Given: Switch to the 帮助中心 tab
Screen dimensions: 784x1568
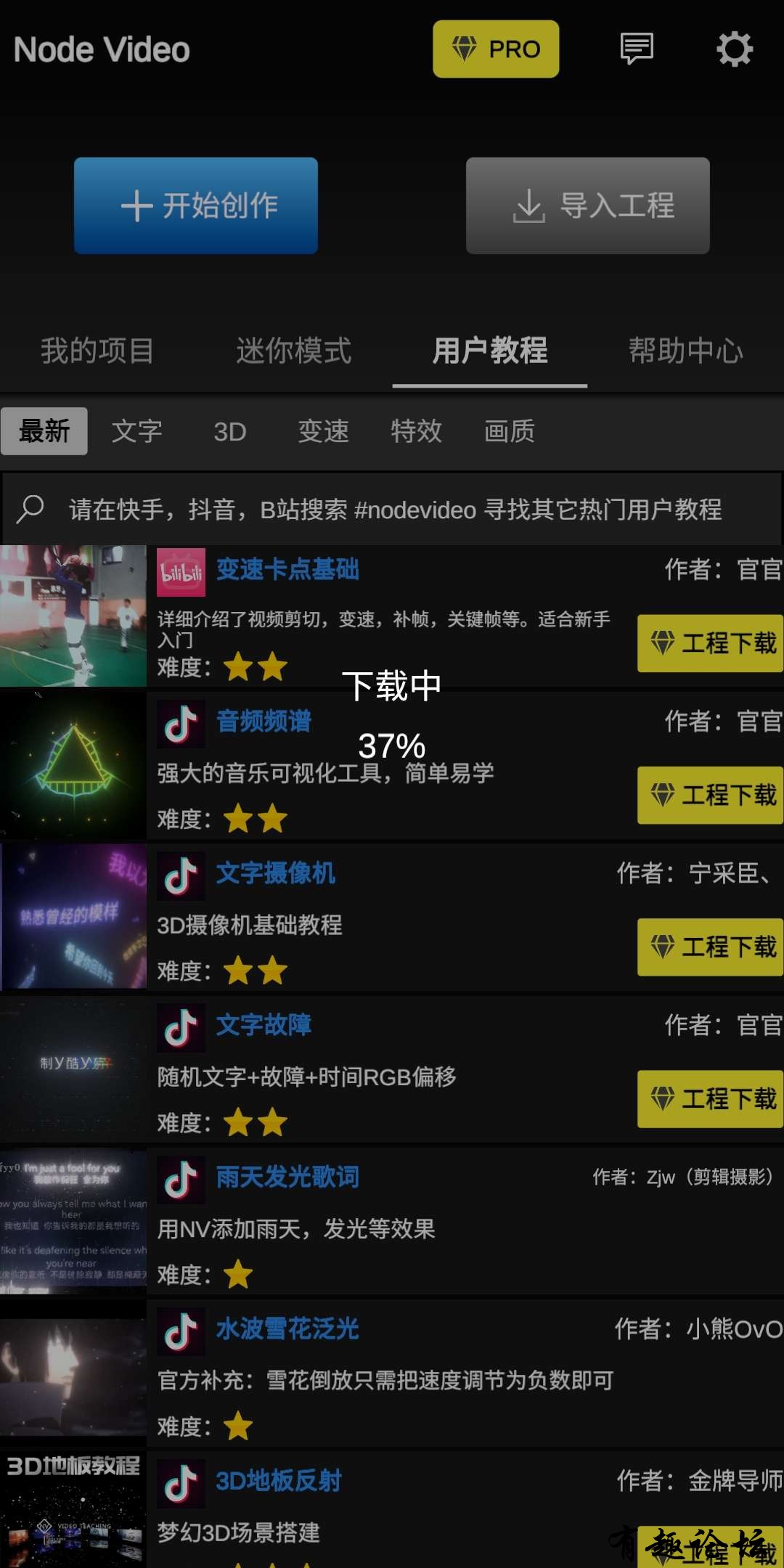Looking at the screenshot, I should 685,351.
